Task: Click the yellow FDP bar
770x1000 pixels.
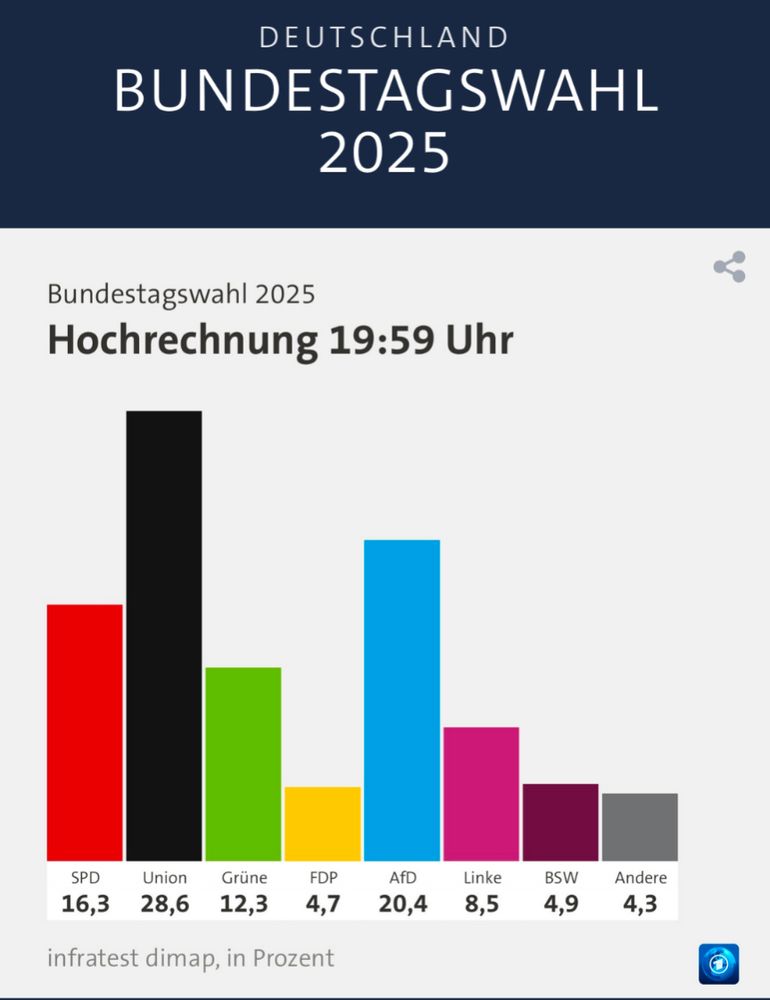Action: 322,825
